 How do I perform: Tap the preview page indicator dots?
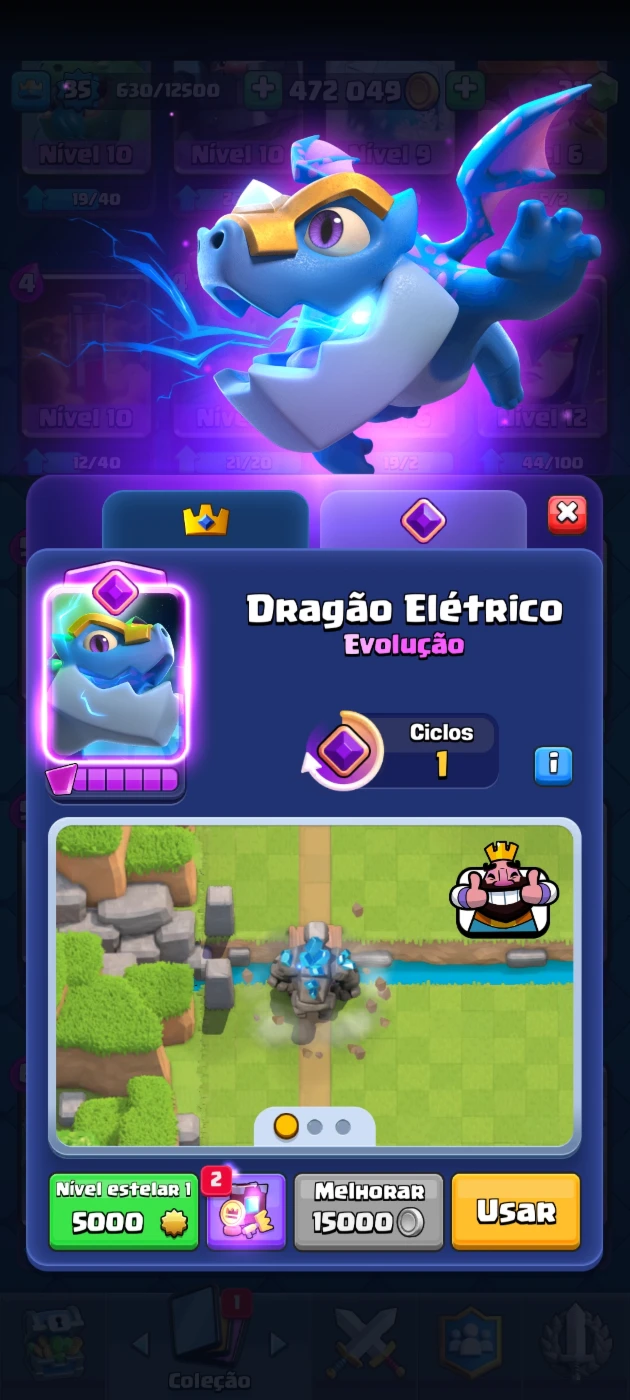[x=314, y=1127]
